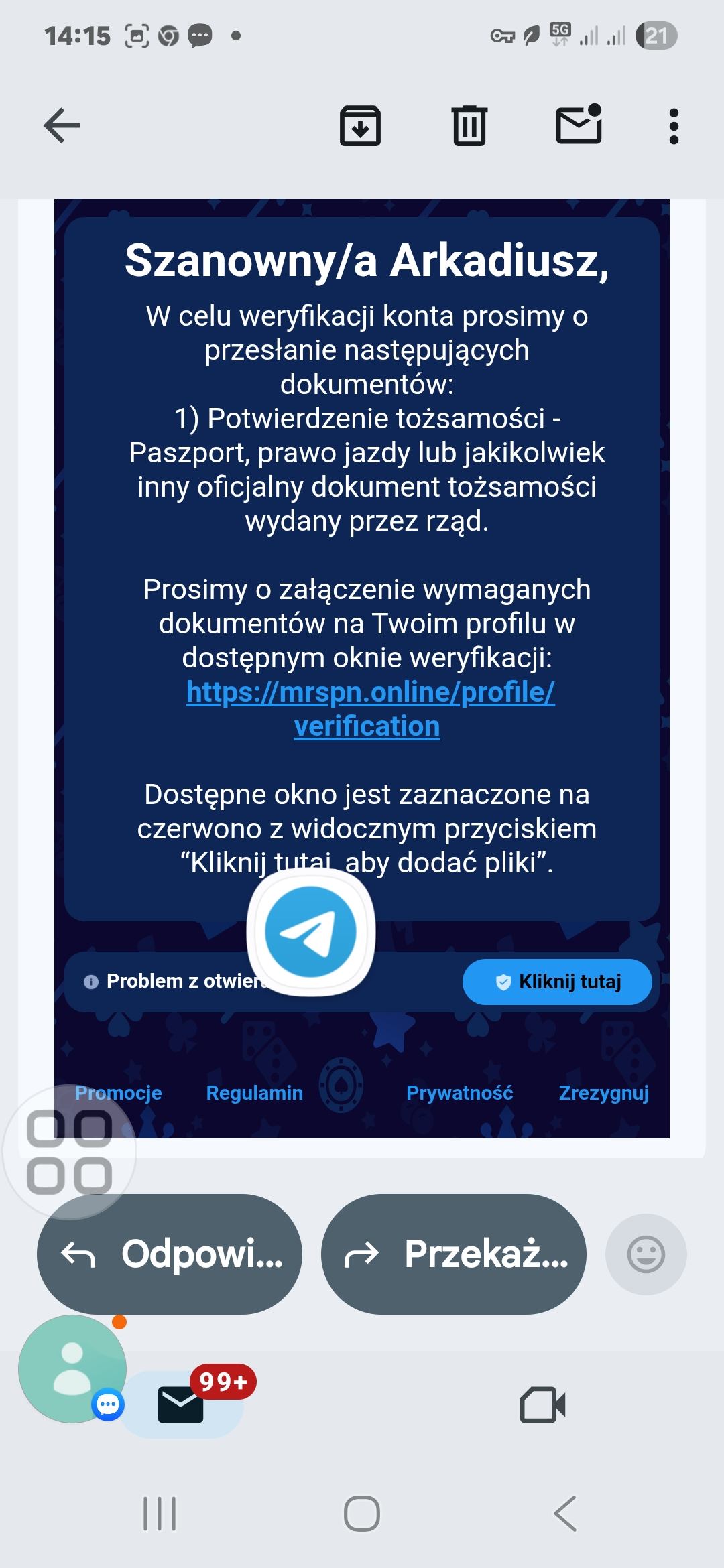Go to the system home screen

click(x=362, y=1514)
